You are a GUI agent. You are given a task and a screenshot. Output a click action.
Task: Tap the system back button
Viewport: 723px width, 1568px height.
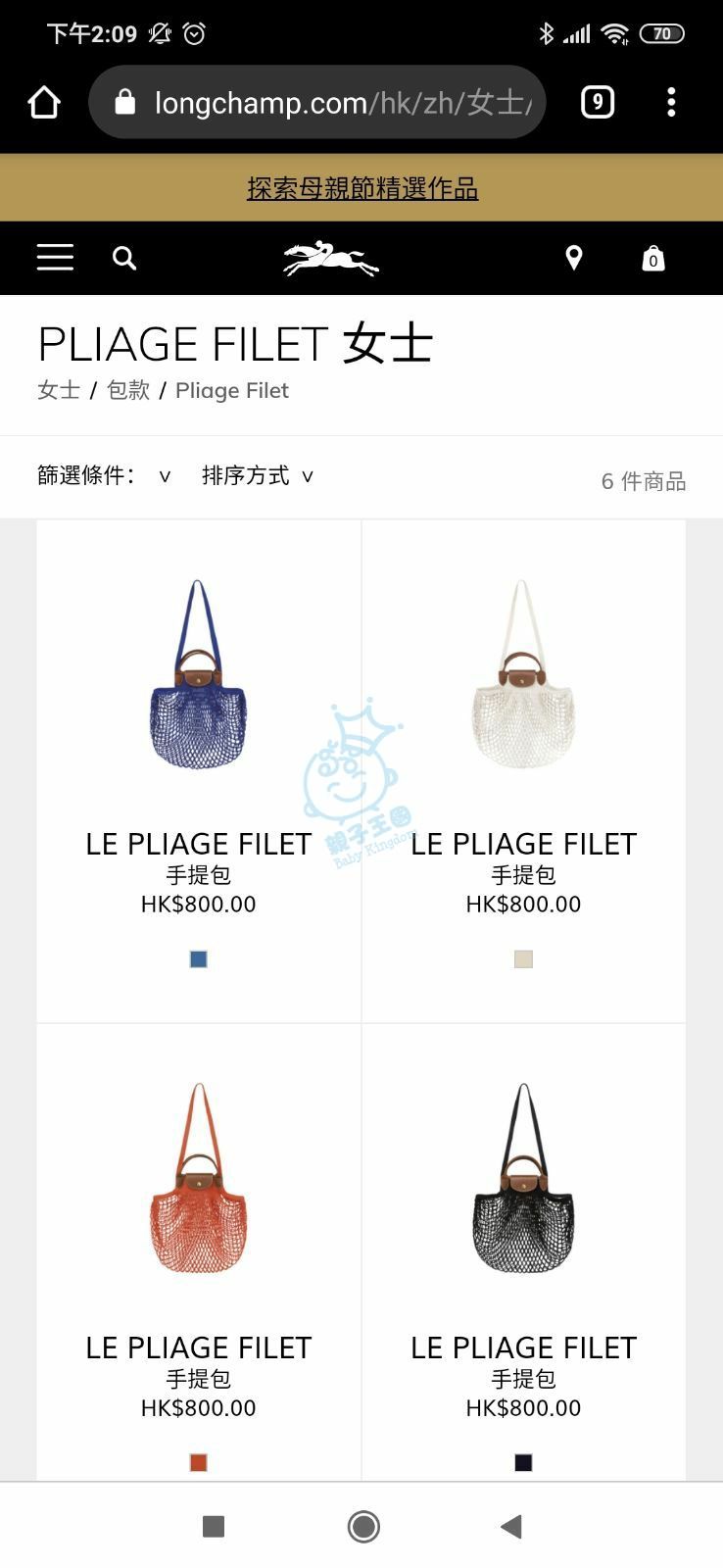[510, 1526]
